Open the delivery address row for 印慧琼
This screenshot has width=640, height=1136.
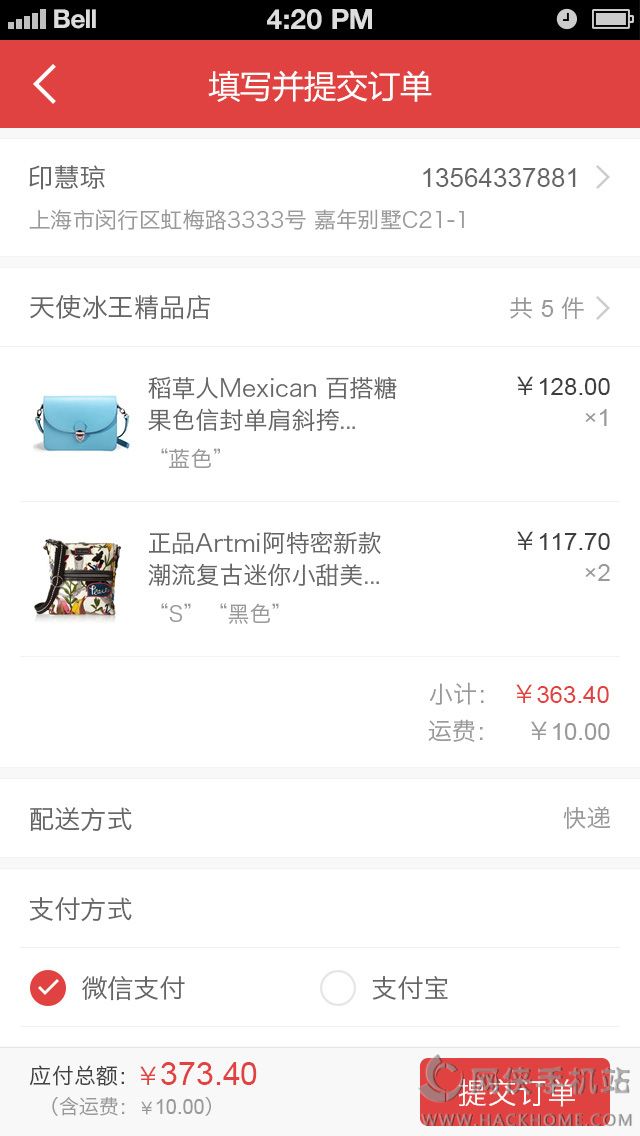[x=320, y=198]
